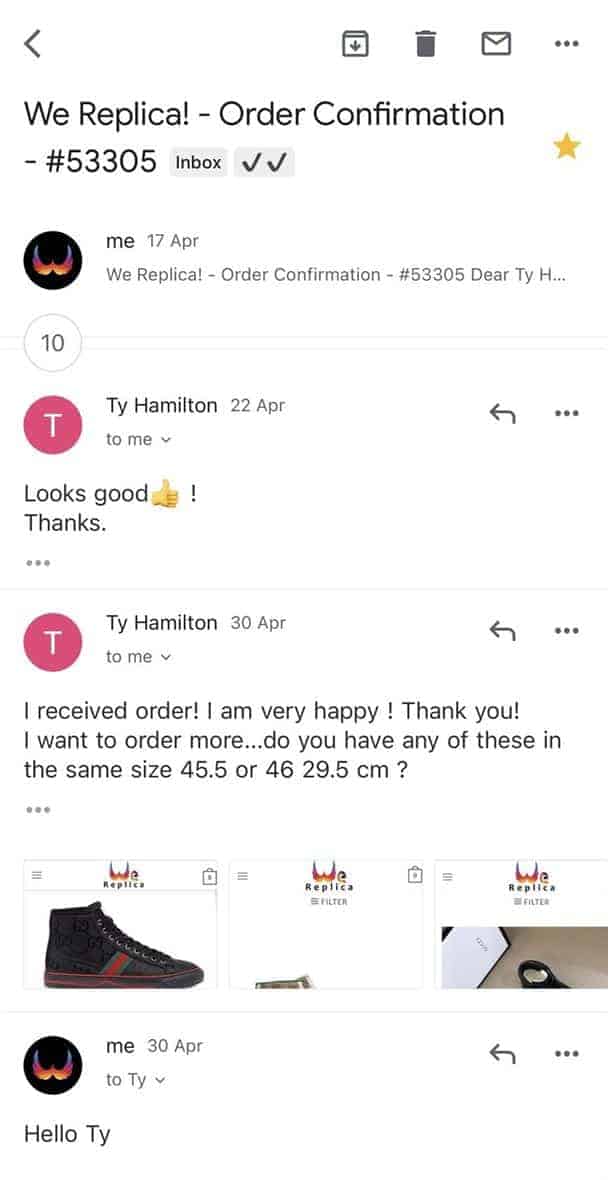Open the middle image attachment
608x1180 pixels.
coord(326,924)
